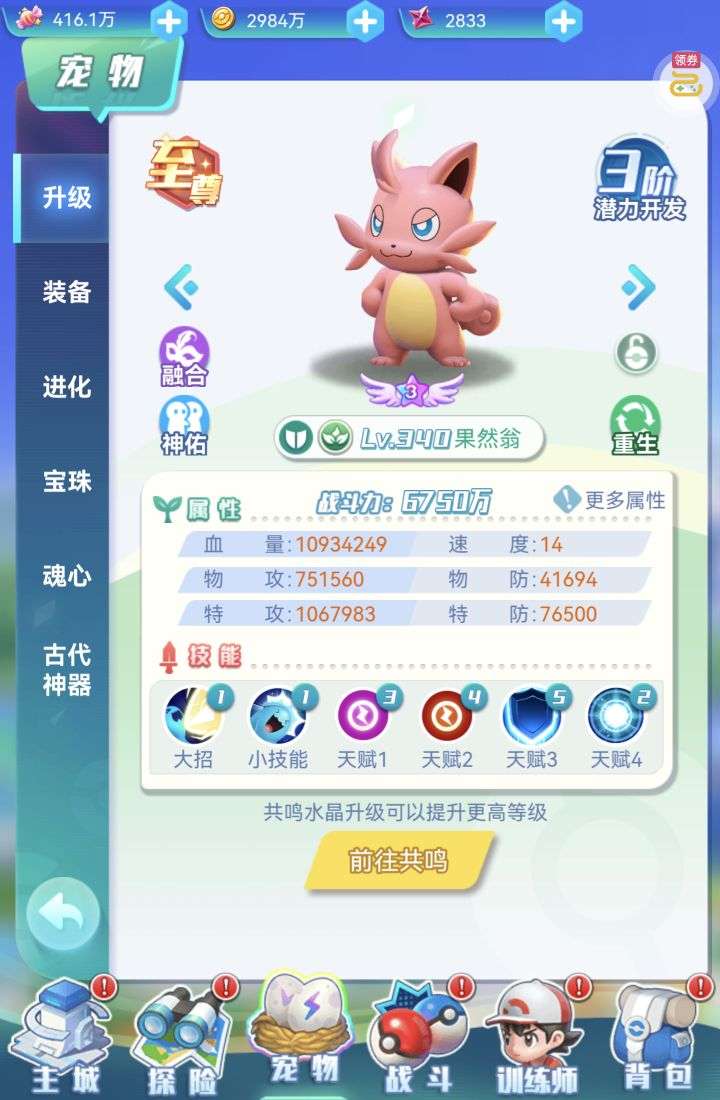Open 主城 in the bottom navigation
The height and width of the screenshot is (1100, 720).
click(66, 1035)
